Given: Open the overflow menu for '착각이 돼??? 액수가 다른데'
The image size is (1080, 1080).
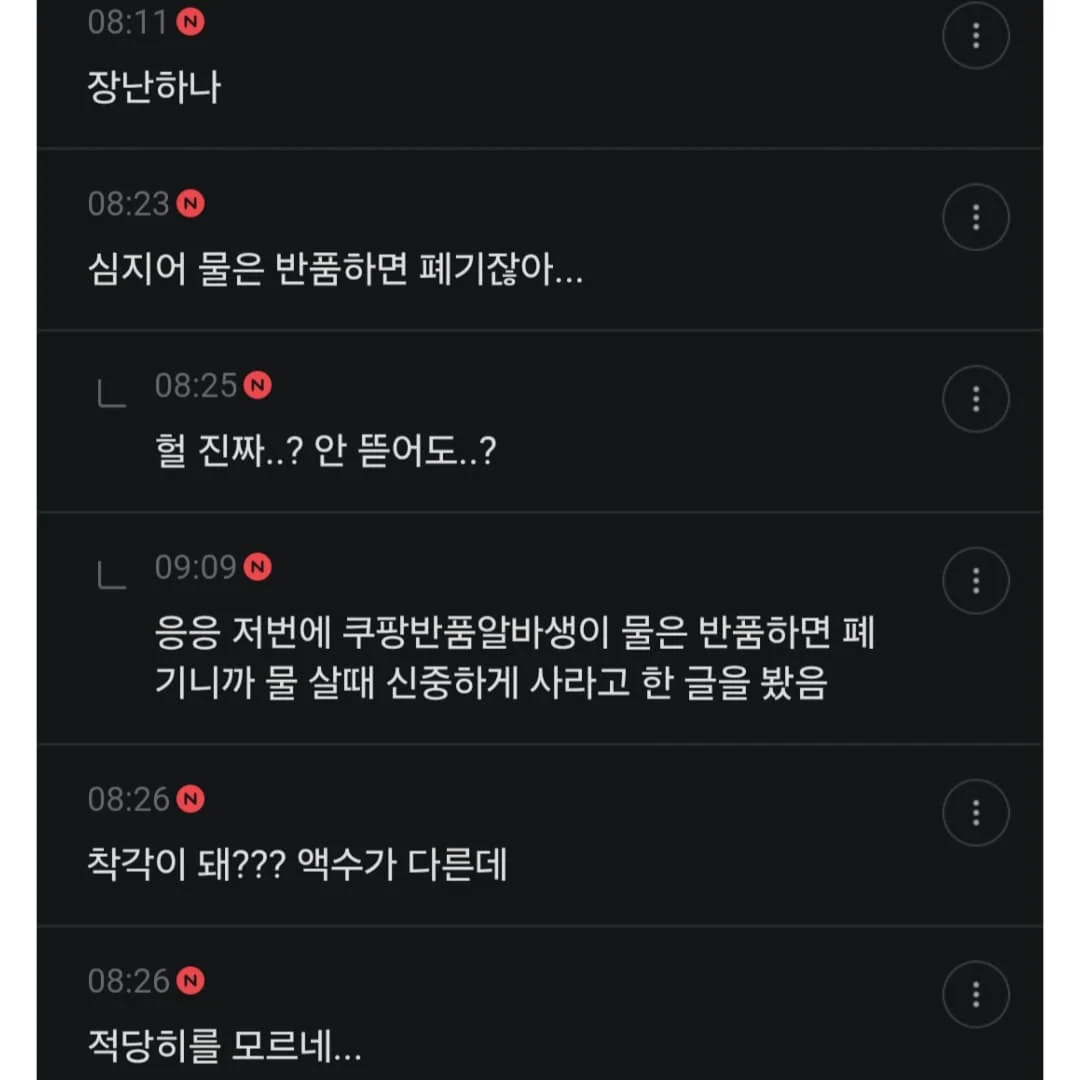Looking at the screenshot, I should 975,812.
